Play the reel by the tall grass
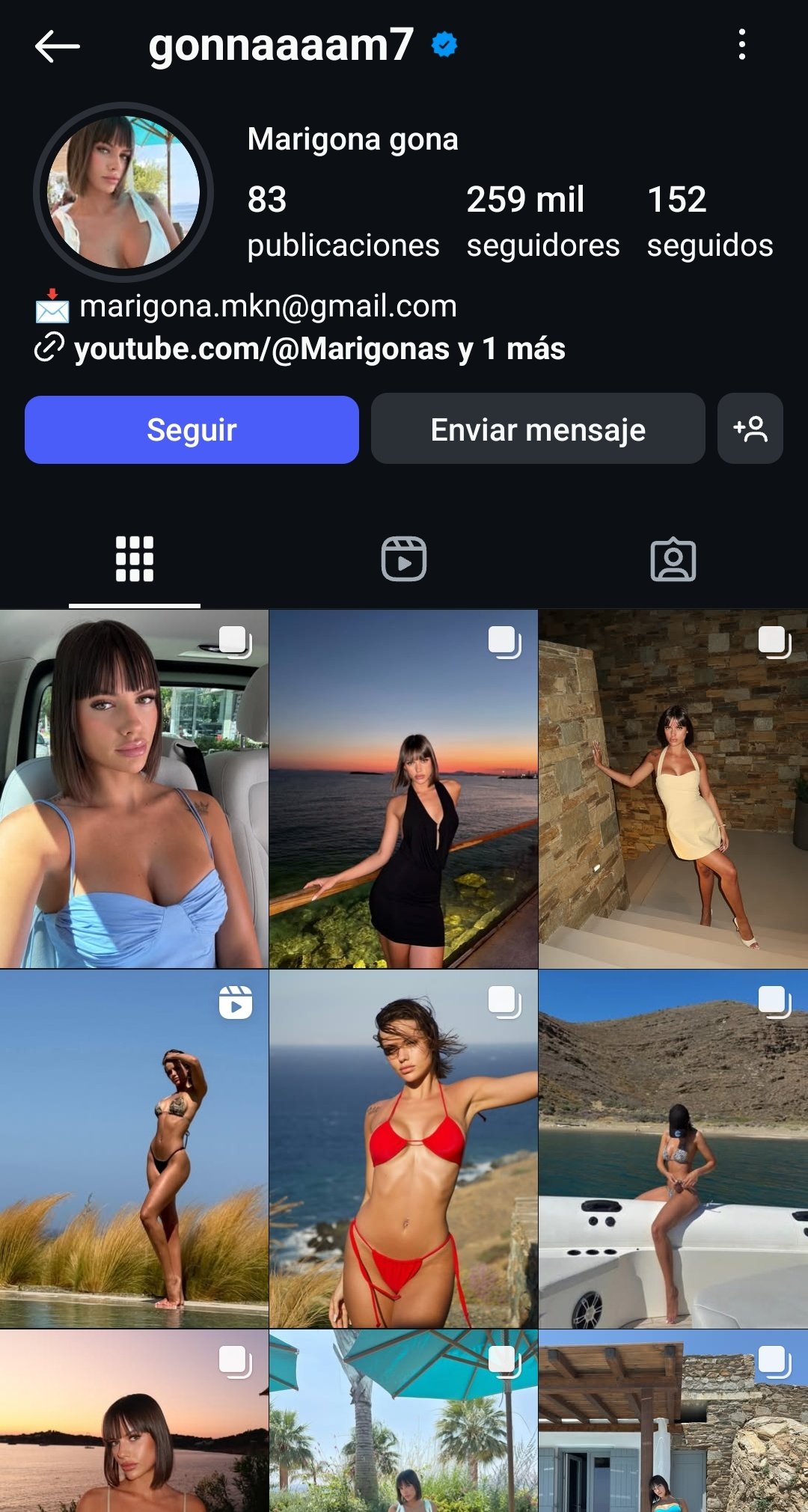The width and height of the screenshot is (808, 1512). point(134,1148)
